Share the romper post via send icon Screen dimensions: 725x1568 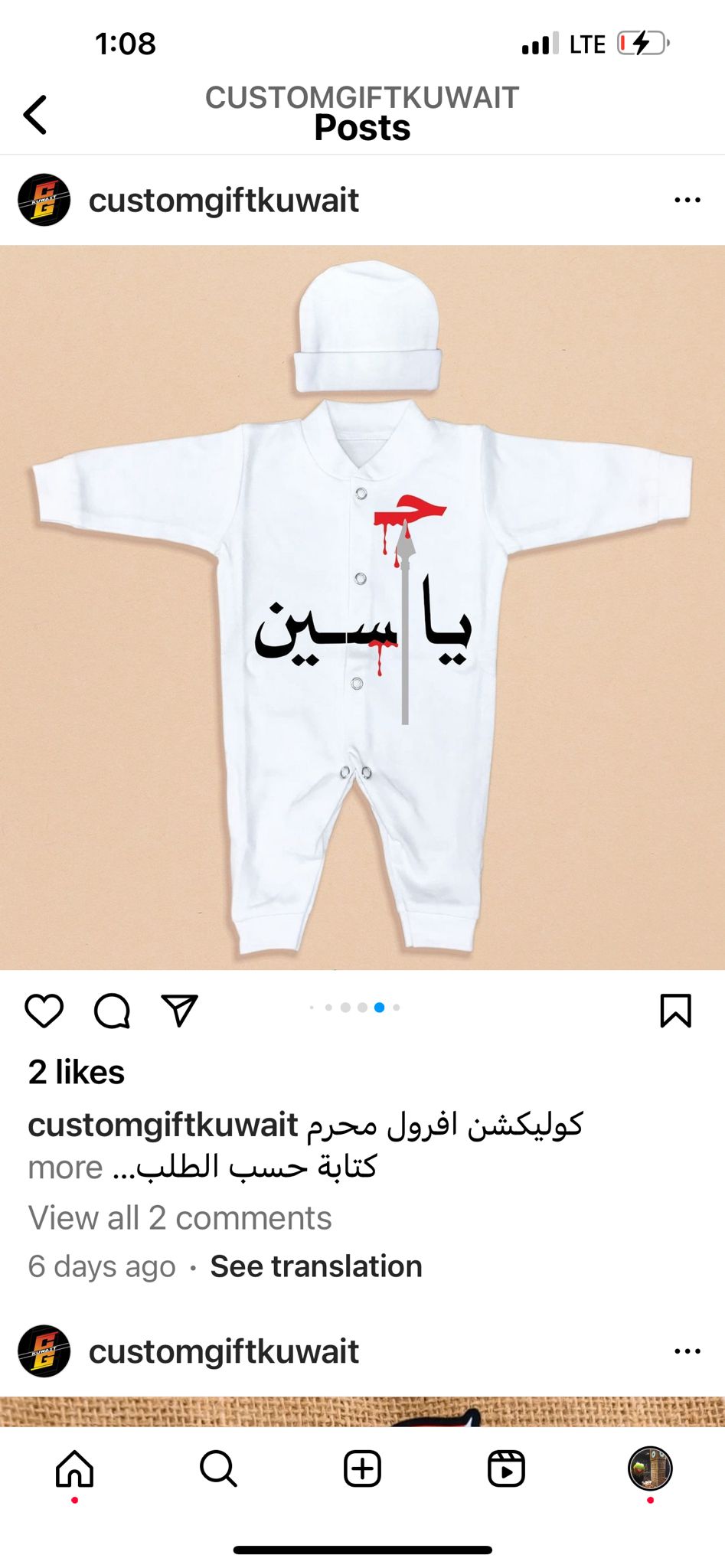pos(180,1011)
